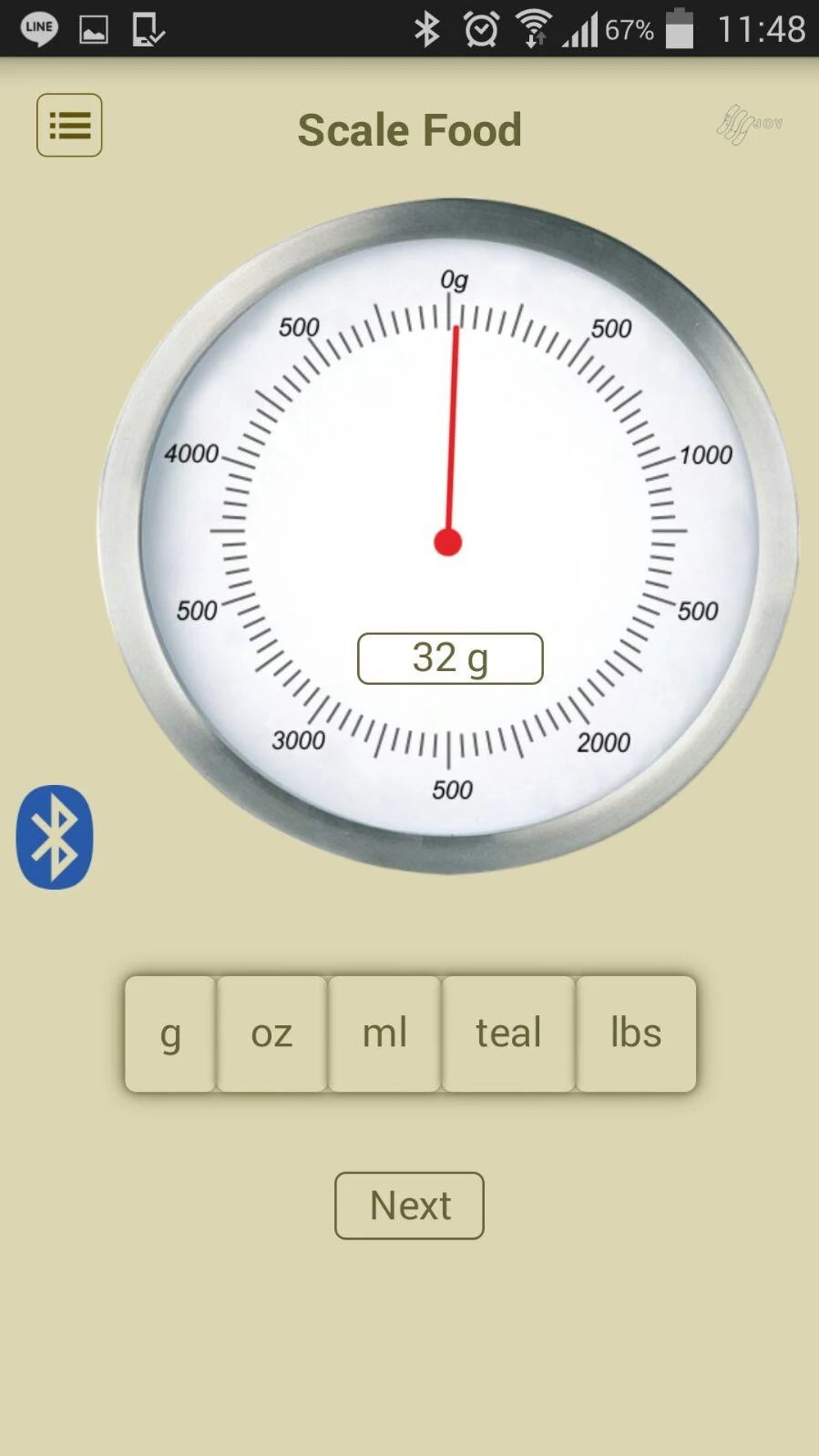This screenshot has height=1456, width=819.
Task: Change the unit to ml
Action: coord(384,1033)
